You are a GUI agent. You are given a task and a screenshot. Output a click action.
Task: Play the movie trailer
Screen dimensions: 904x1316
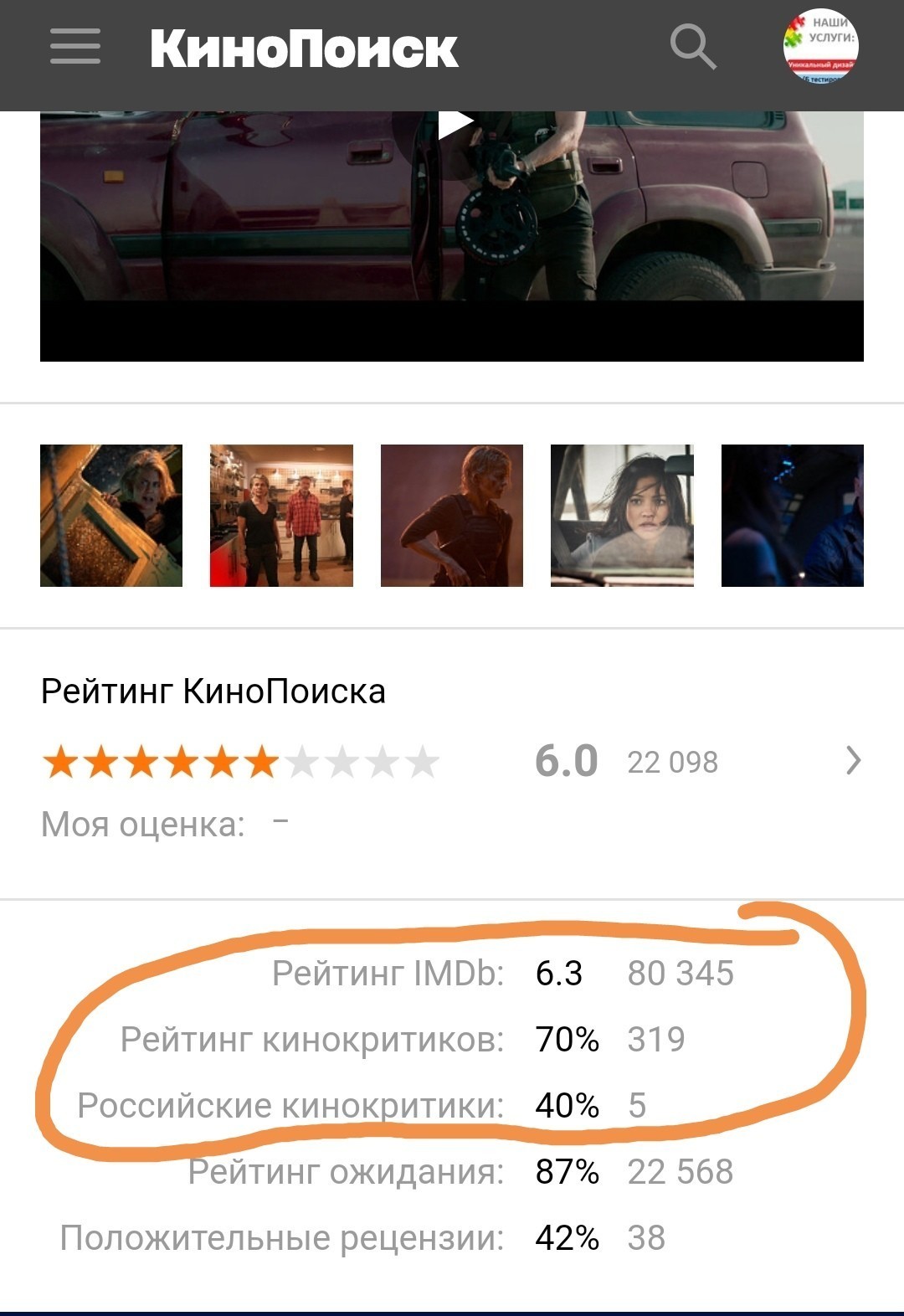click(x=455, y=124)
